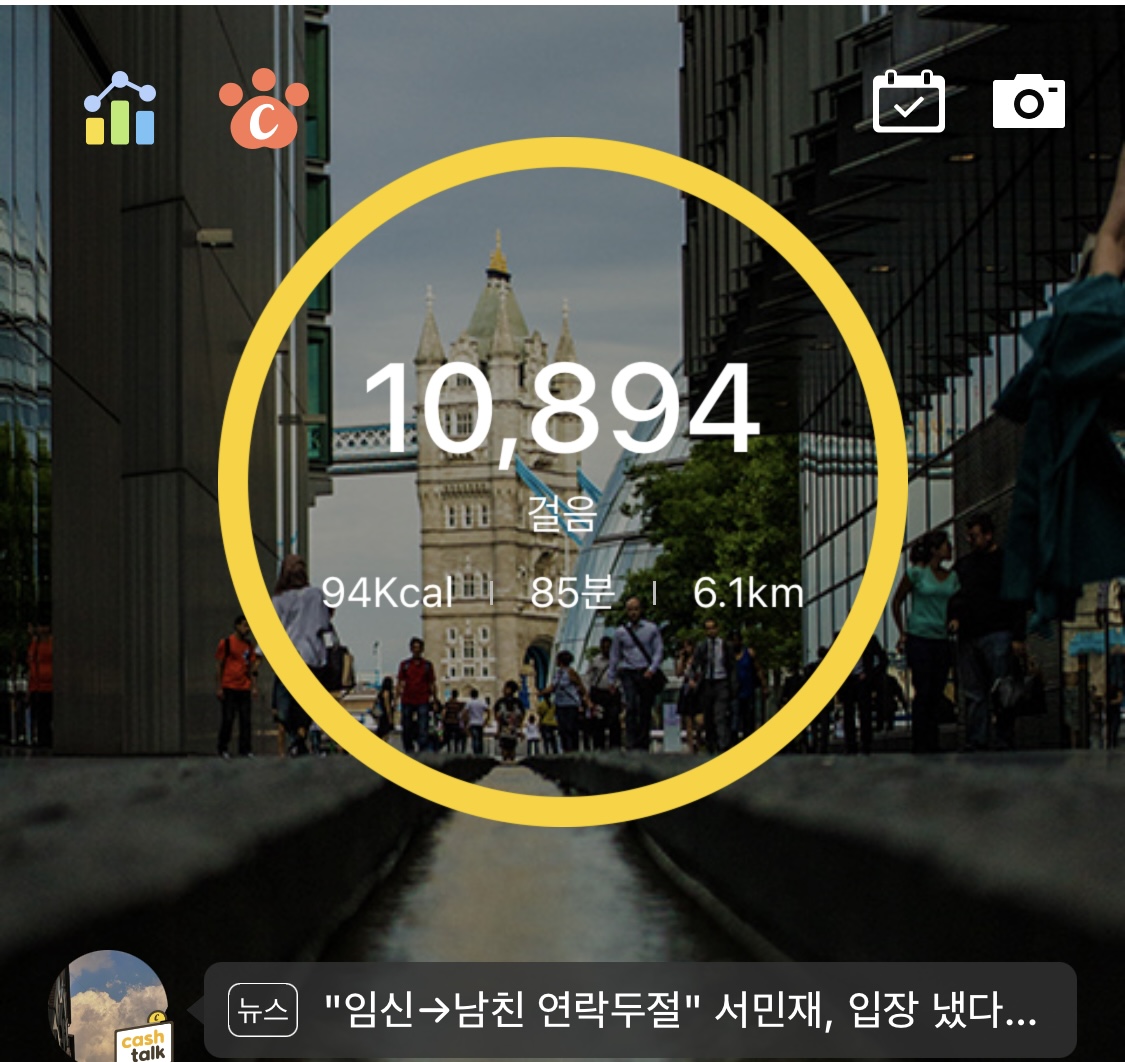
Task: Tap the orange paw cash icon
Action: pyautogui.click(x=263, y=109)
